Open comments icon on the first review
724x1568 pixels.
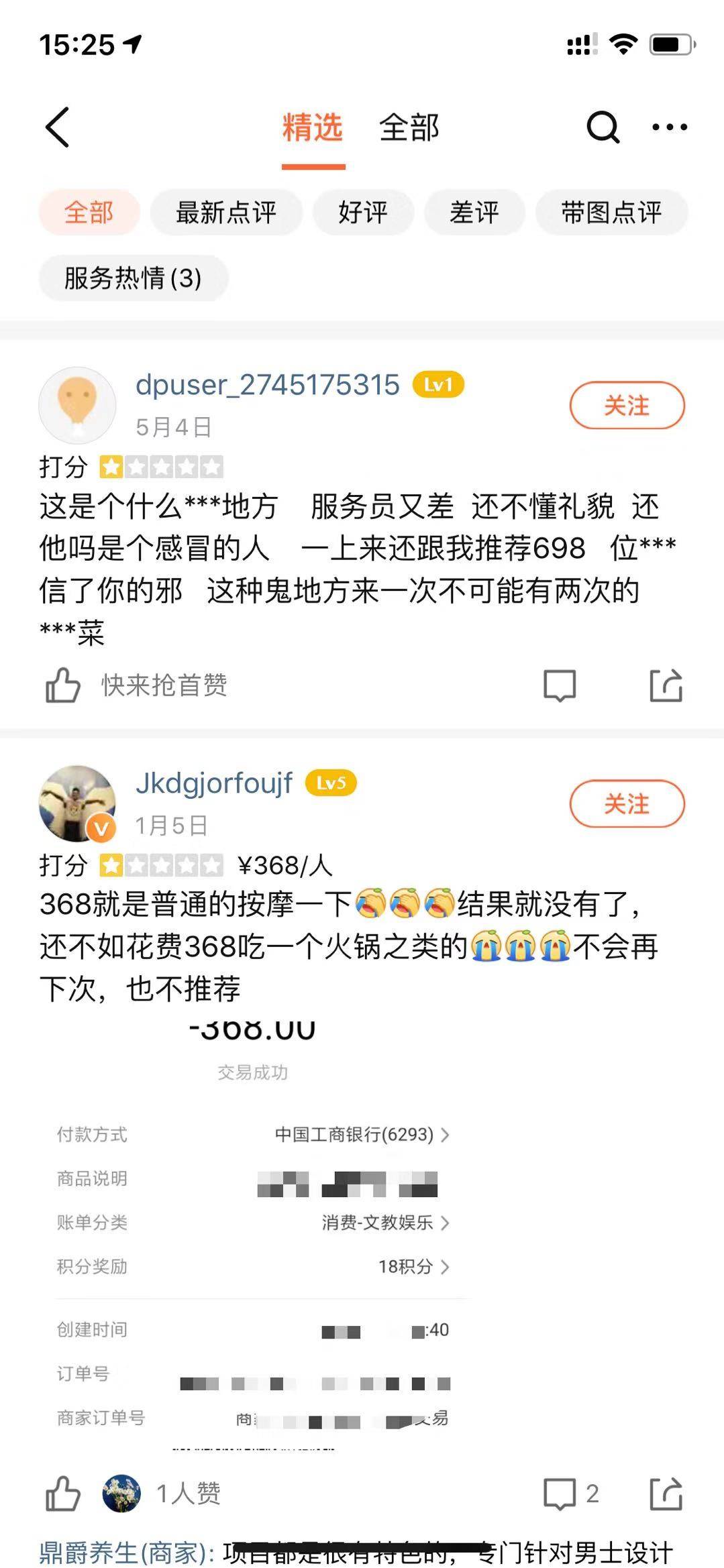560,685
